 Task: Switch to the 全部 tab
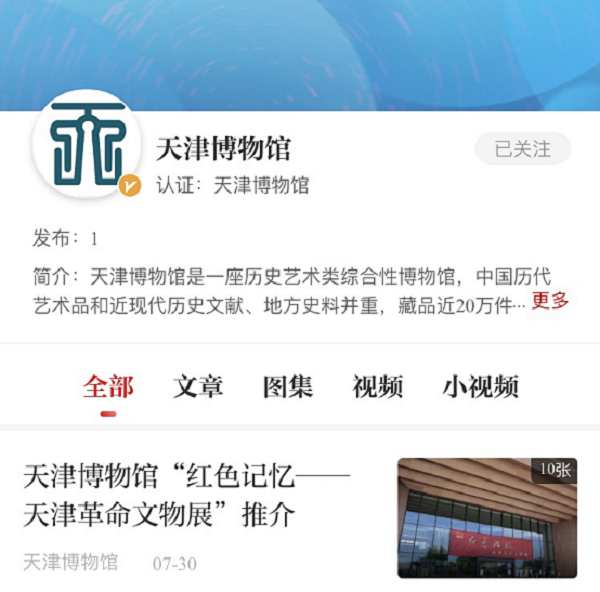click(x=108, y=387)
